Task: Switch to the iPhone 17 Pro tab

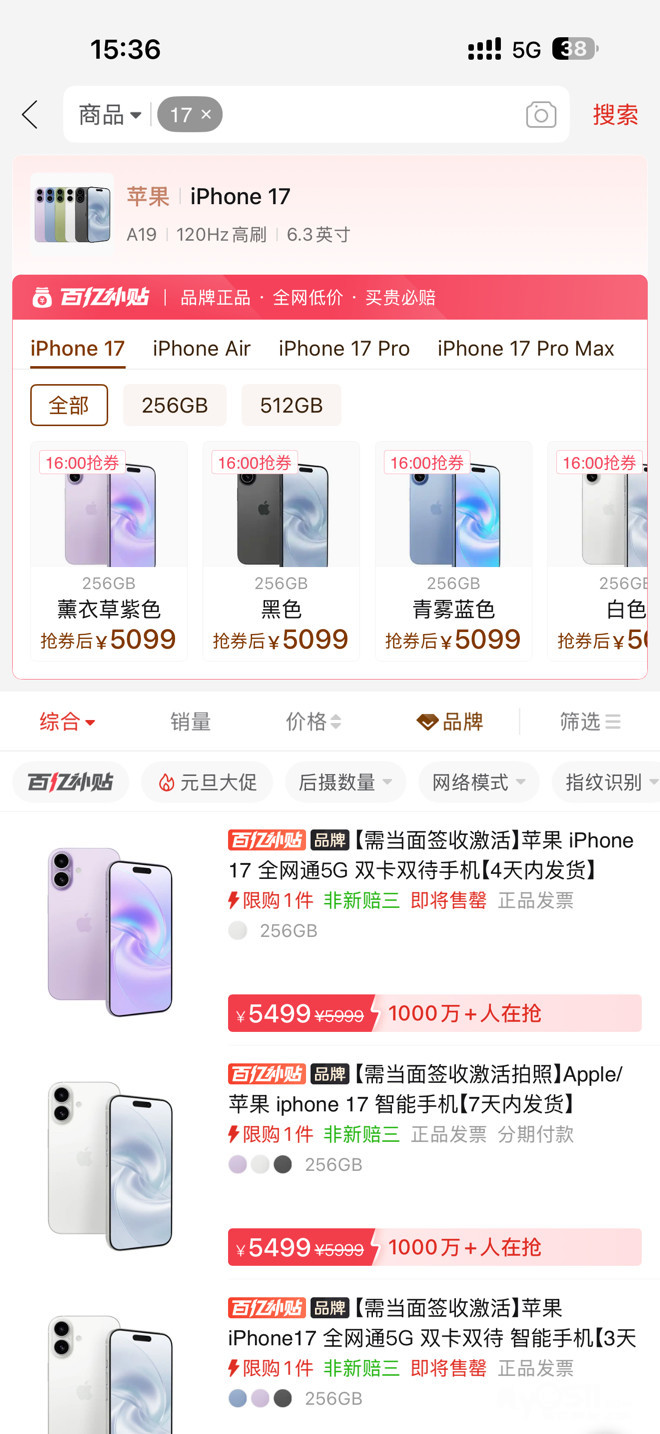Action: [x=344, y=348]
